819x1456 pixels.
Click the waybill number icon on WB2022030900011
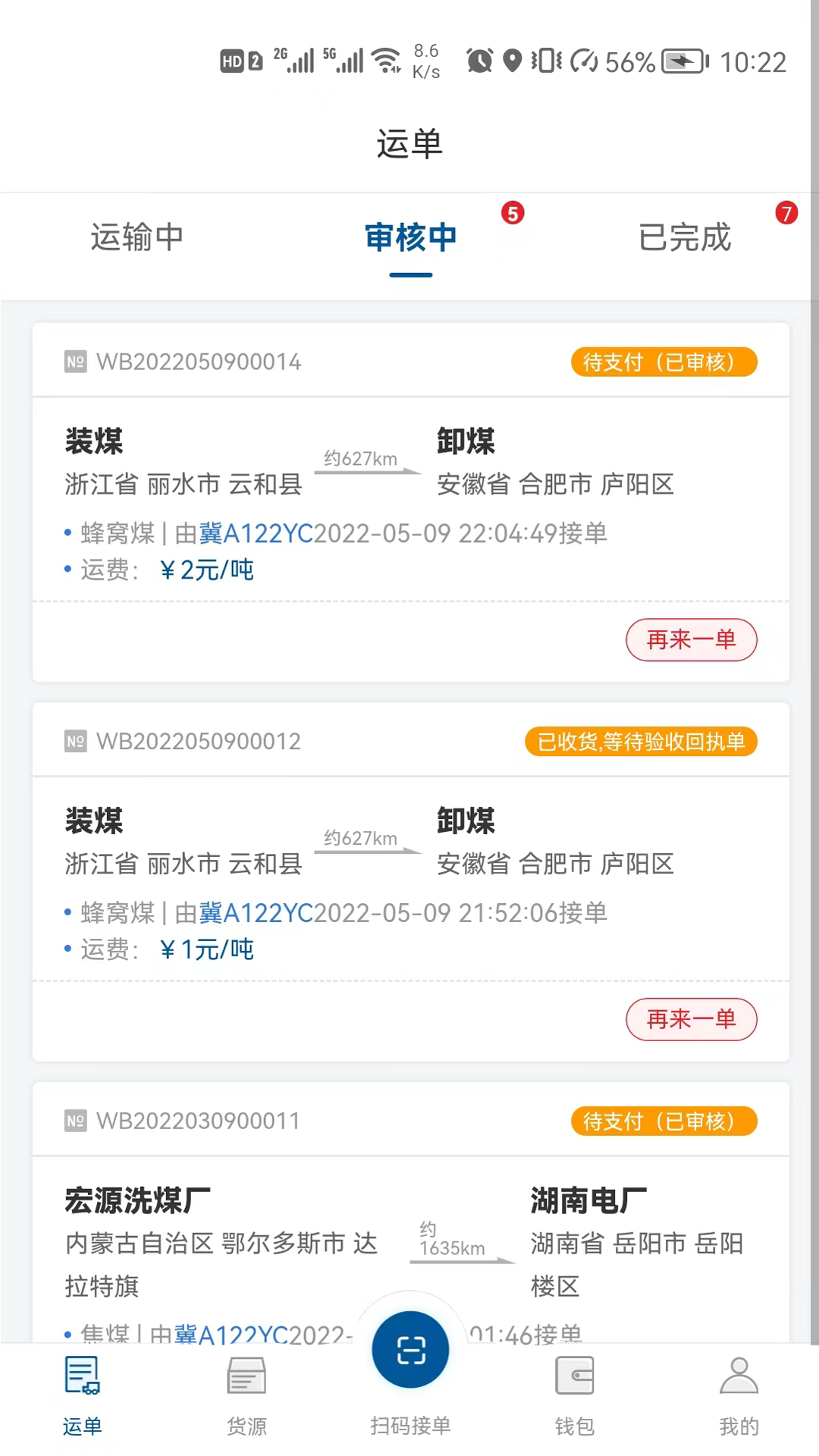(74, 1121)
